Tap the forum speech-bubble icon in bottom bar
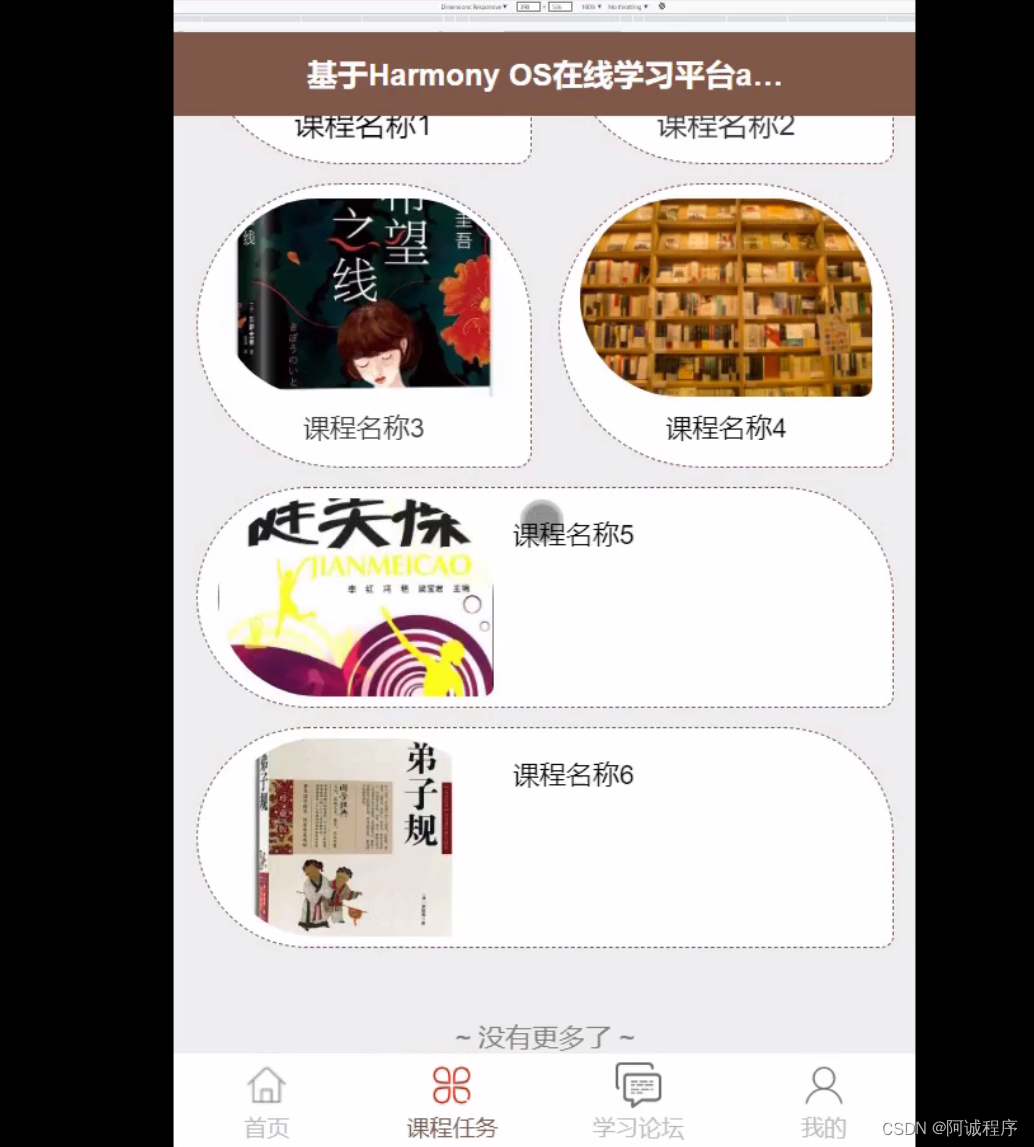The height and width of the screenshot is (1147, 1034). click(637, 1083)
